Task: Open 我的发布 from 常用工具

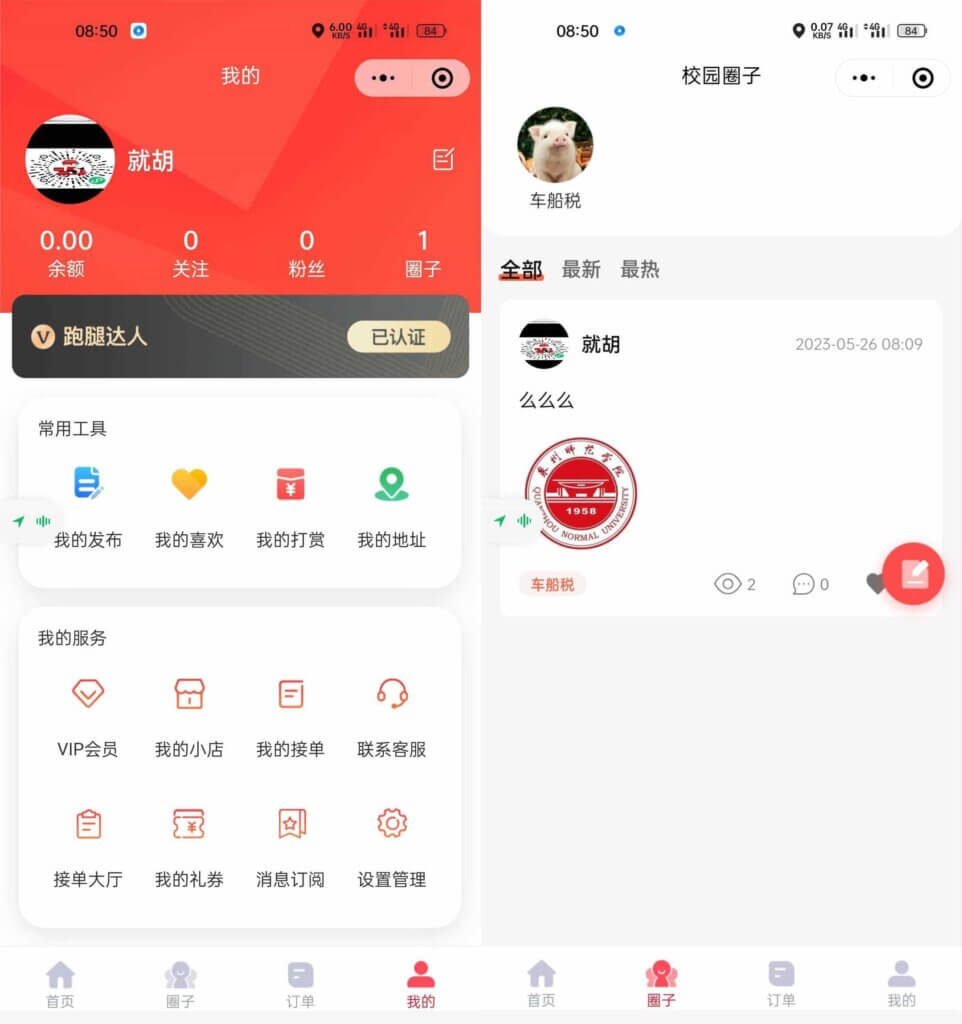Action: [x=87, y=483]
